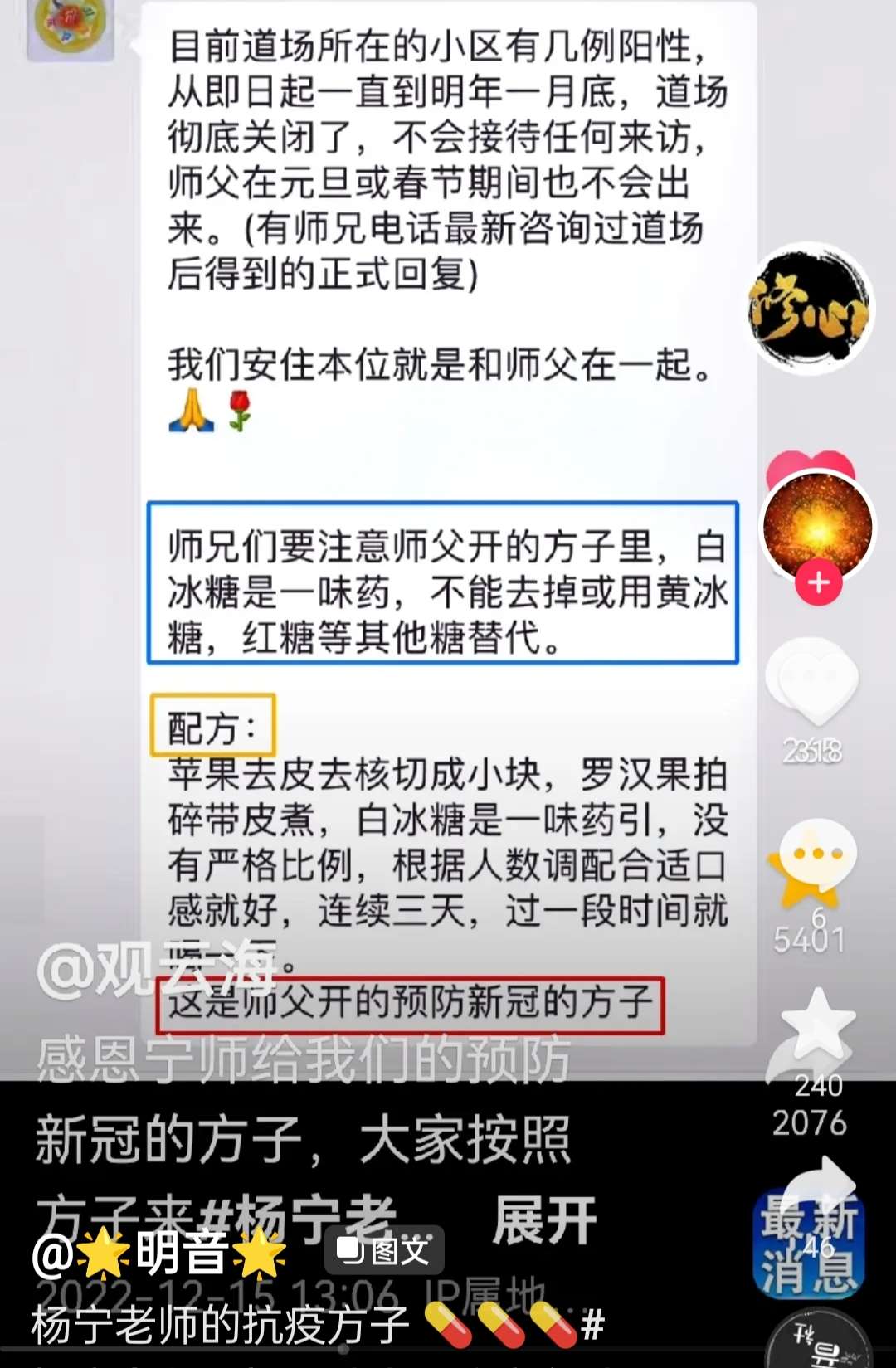
Task: Expand the caption with 展开
Action: 544,1220
